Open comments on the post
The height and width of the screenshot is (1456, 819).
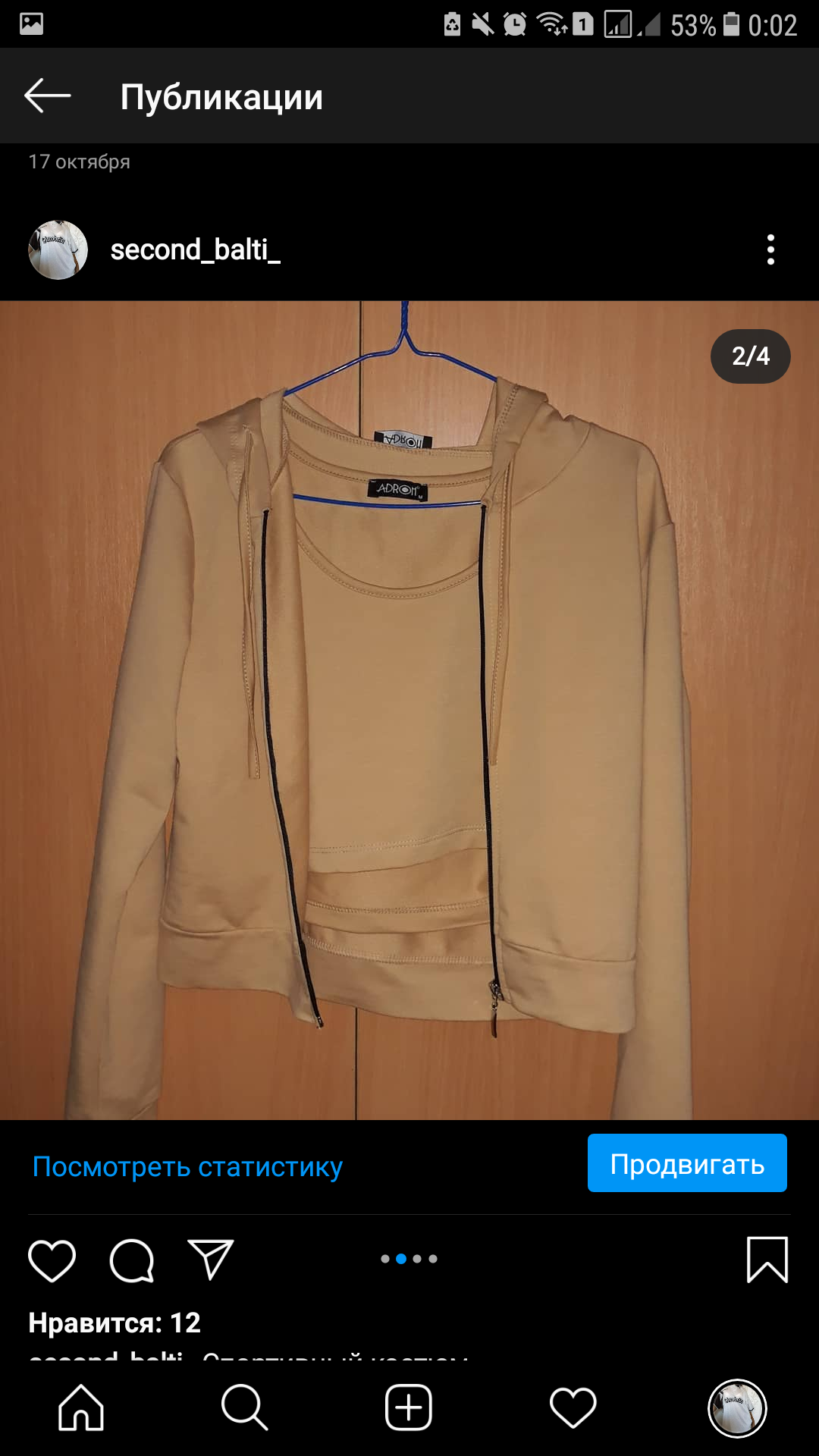[x=132, y=1260]
